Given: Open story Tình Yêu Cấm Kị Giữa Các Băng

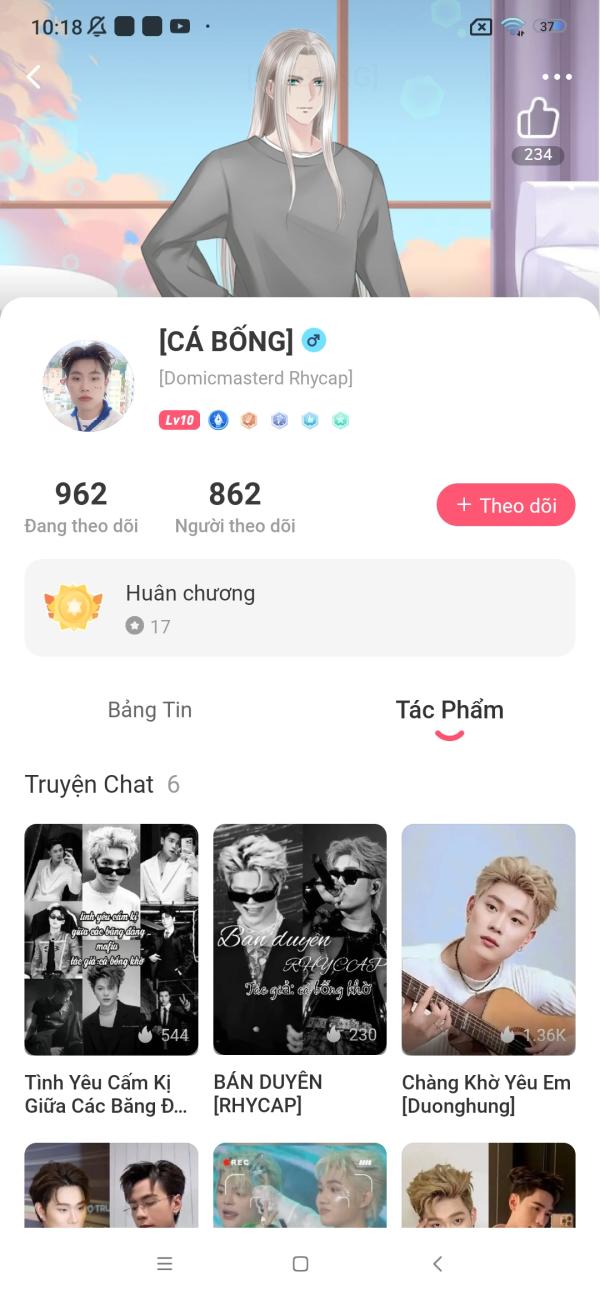Looking at the screenshot, I should point(111,940).
